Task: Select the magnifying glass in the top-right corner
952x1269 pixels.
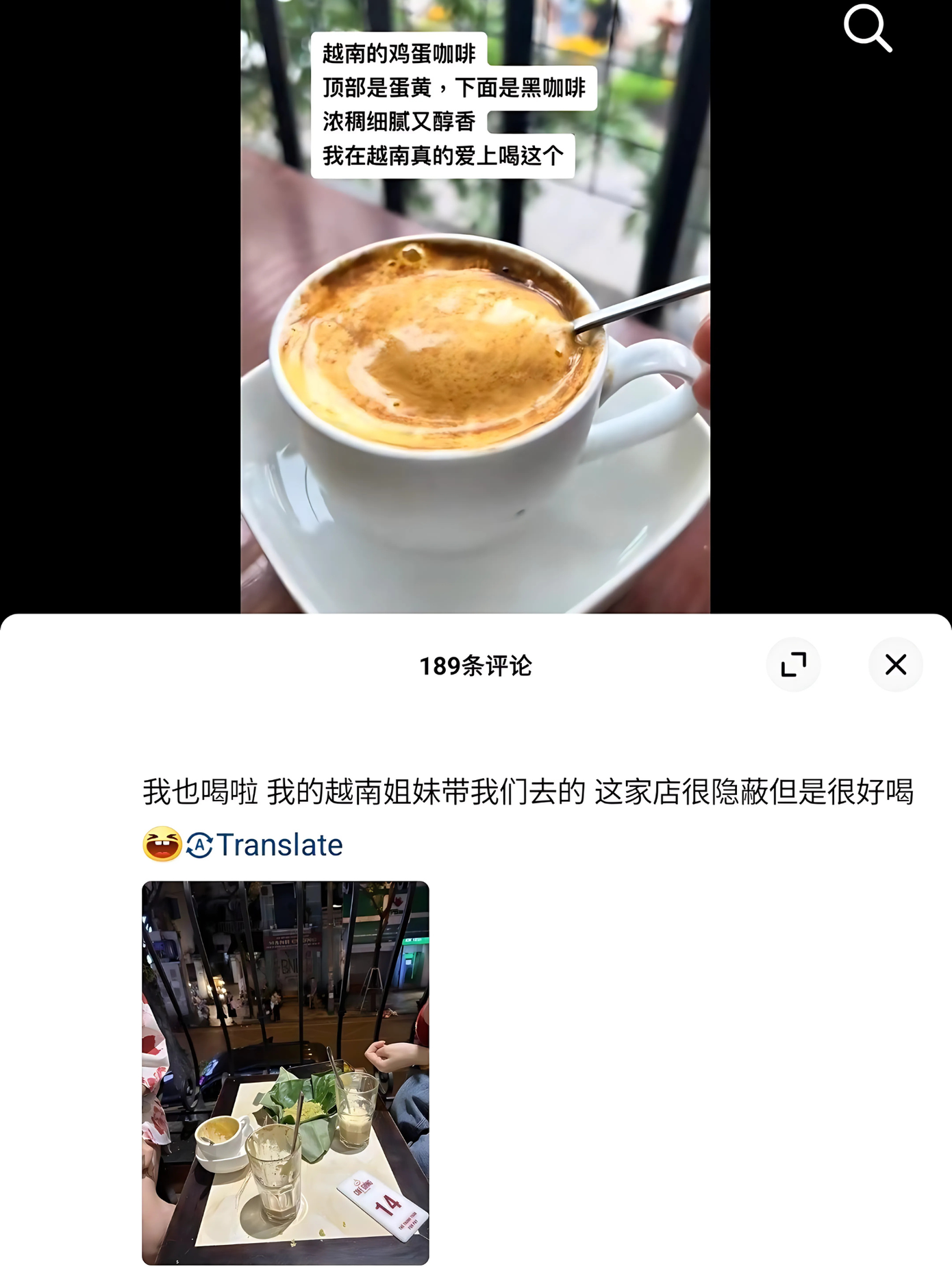Action: [x=868, y=27]
